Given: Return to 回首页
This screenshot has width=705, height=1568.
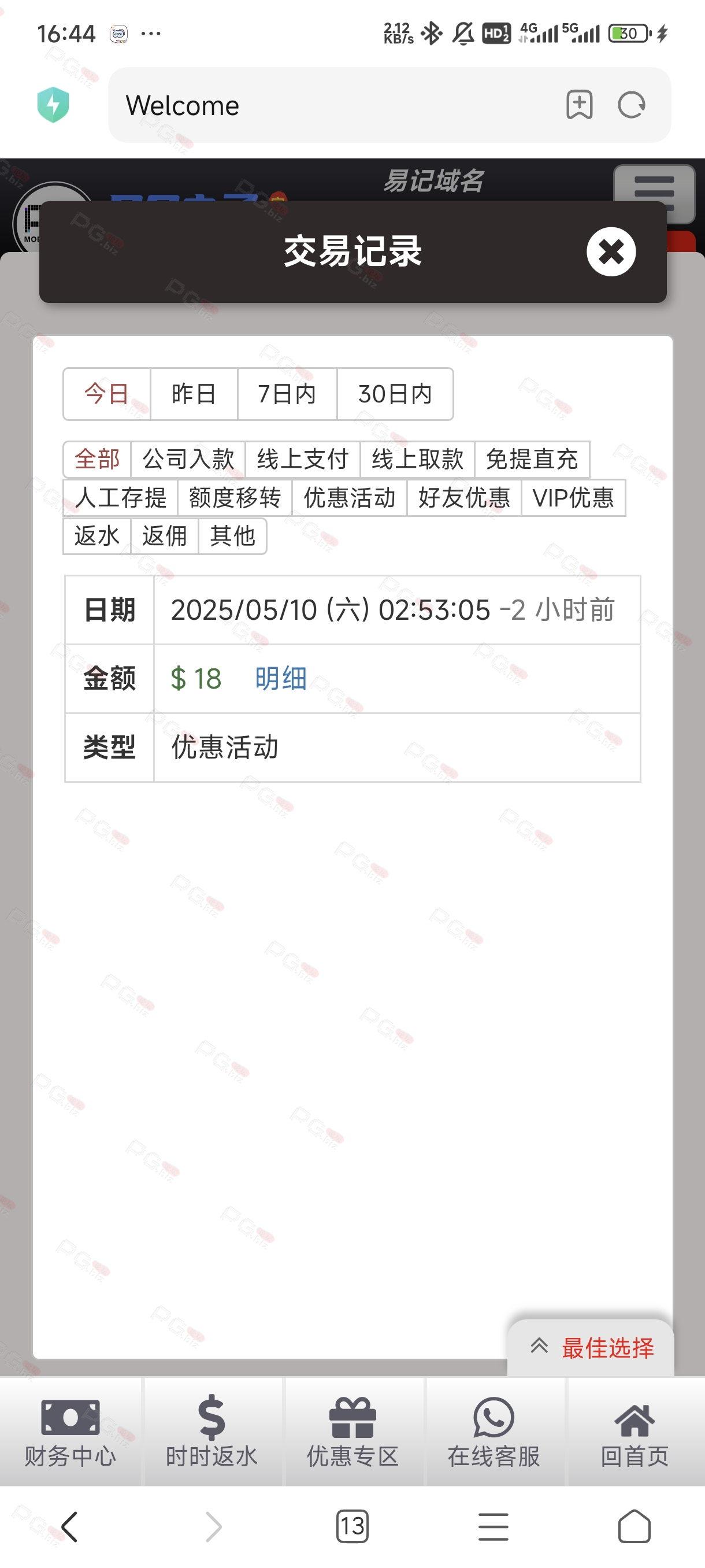Looking at the screenshot, I should click(634, 1432).
